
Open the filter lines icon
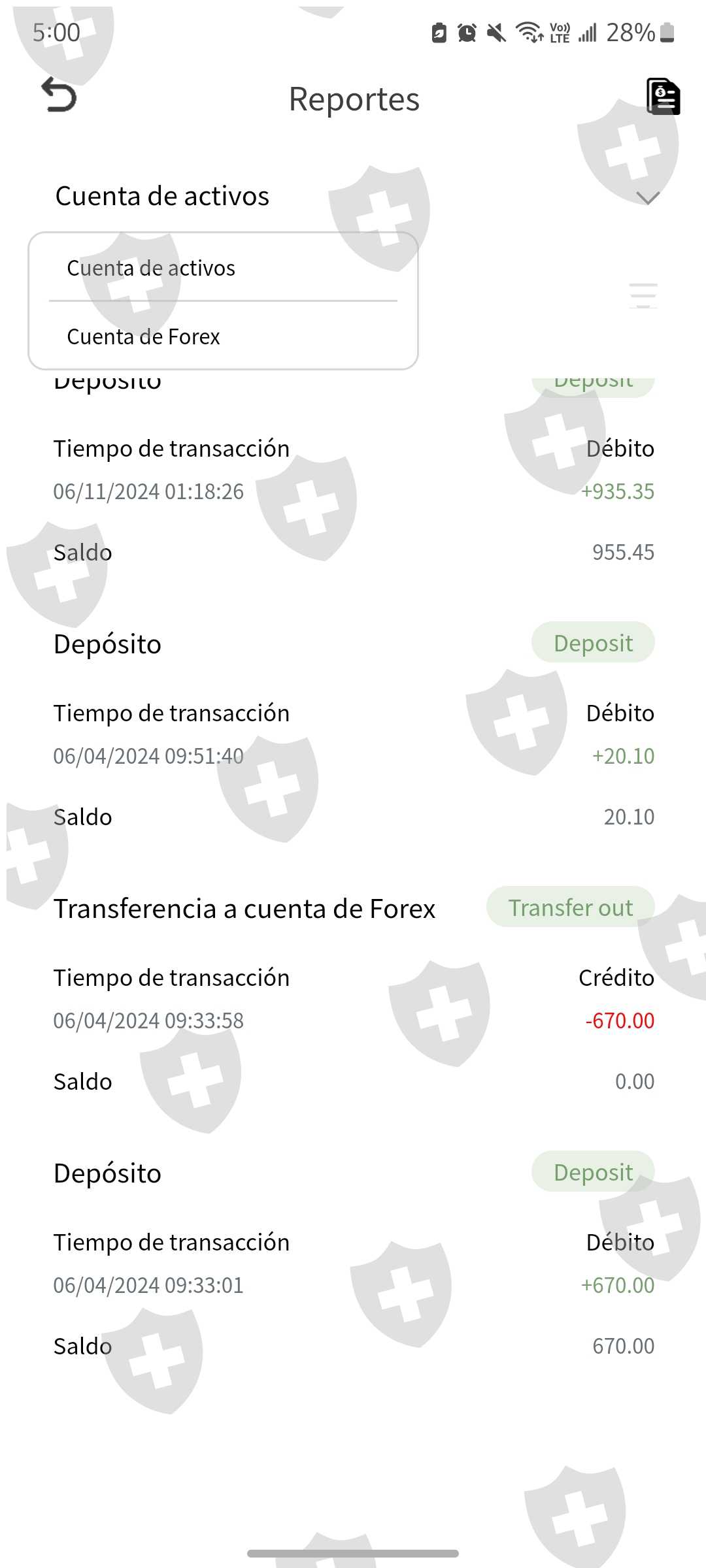tap(643, 295)
